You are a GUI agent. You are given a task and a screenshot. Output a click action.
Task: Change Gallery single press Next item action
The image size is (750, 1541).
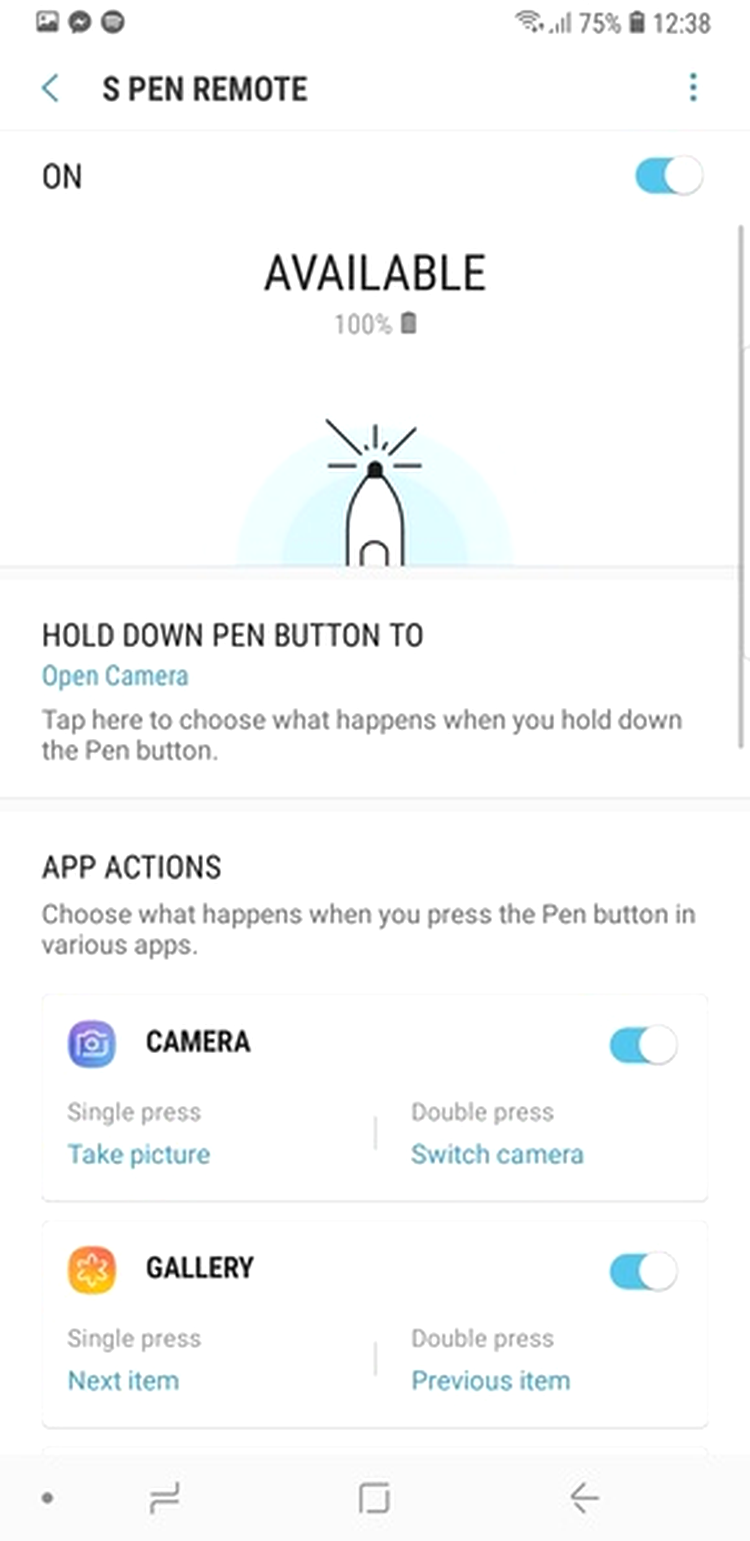[x=123, y=1380]
